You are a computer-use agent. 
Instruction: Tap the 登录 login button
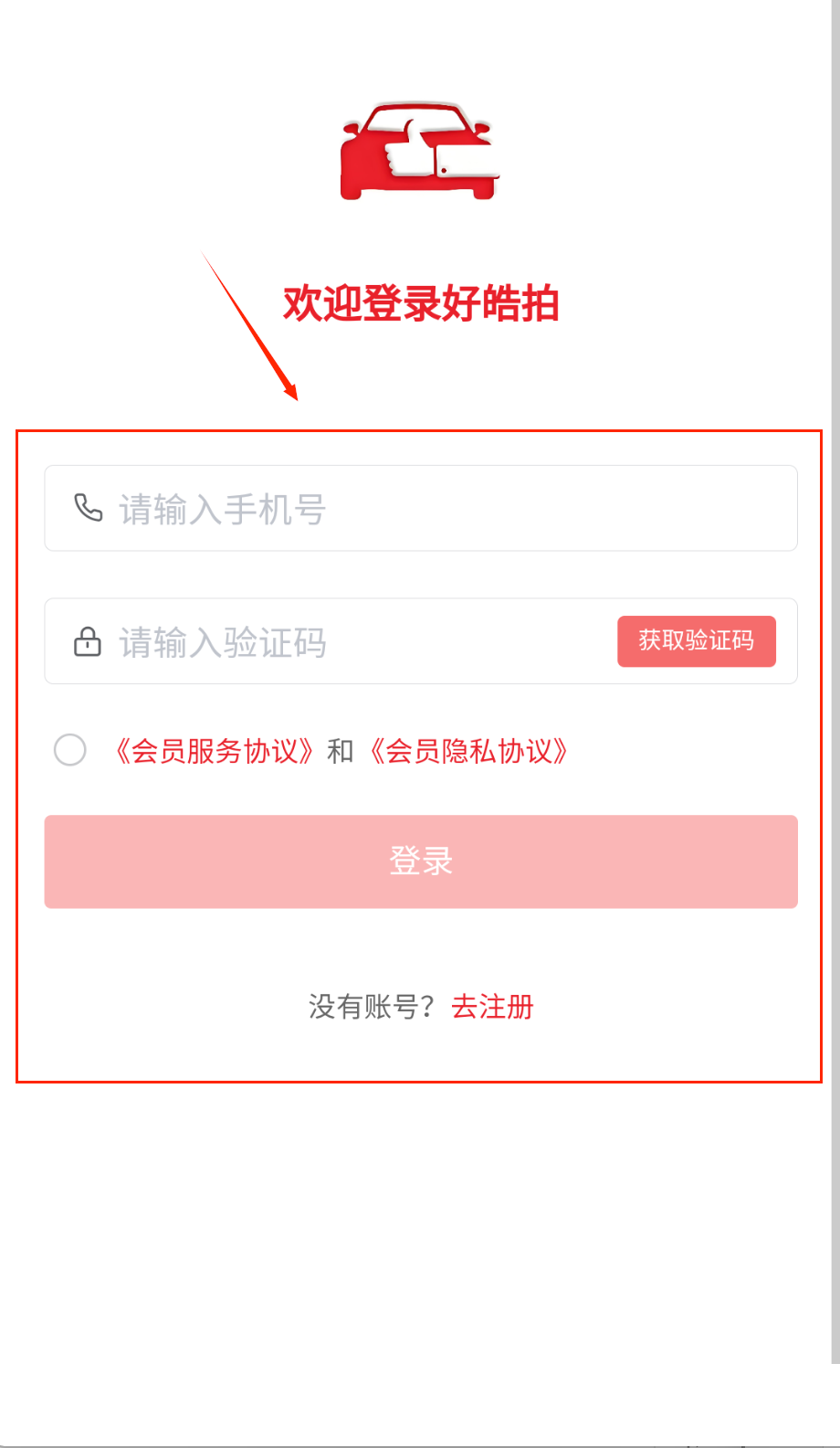[420, 861]
